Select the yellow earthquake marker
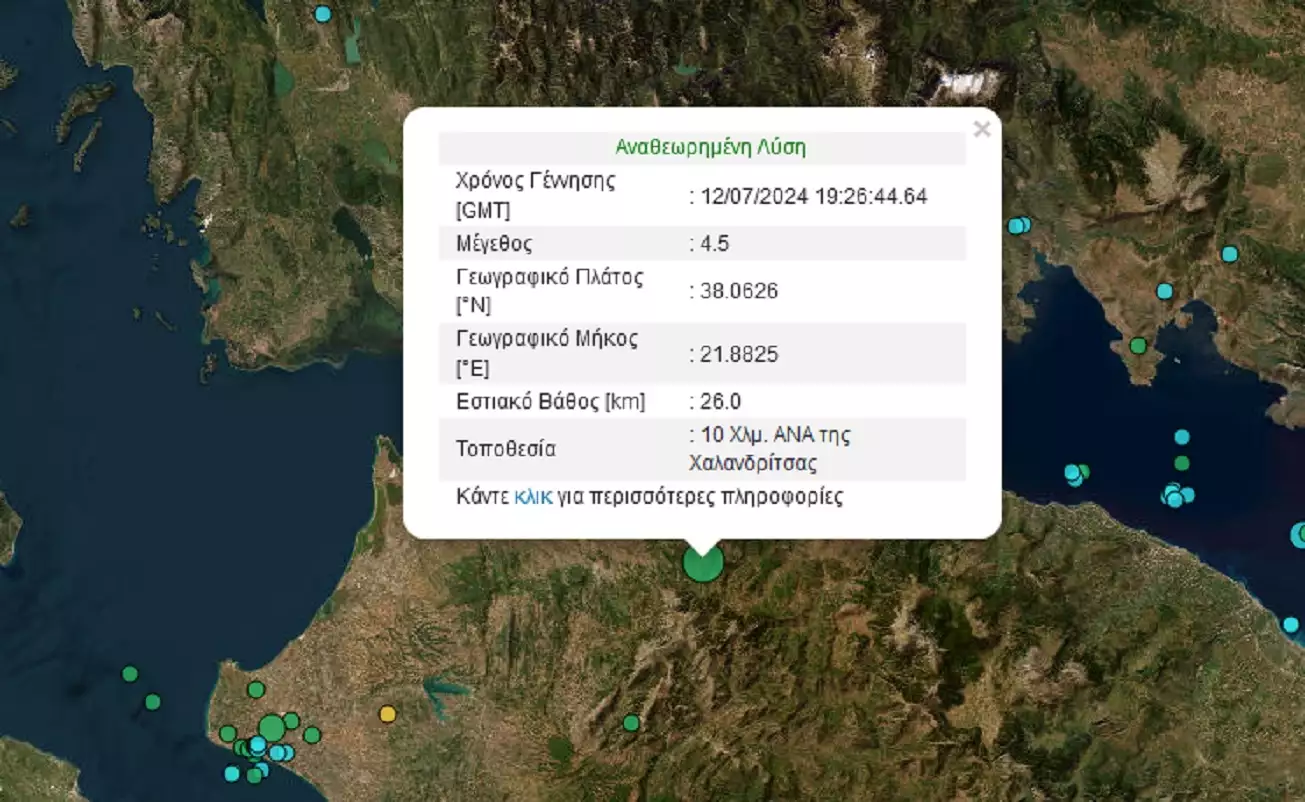The height and width of the screenshot is (802, 1305). (x=388, y=713)
